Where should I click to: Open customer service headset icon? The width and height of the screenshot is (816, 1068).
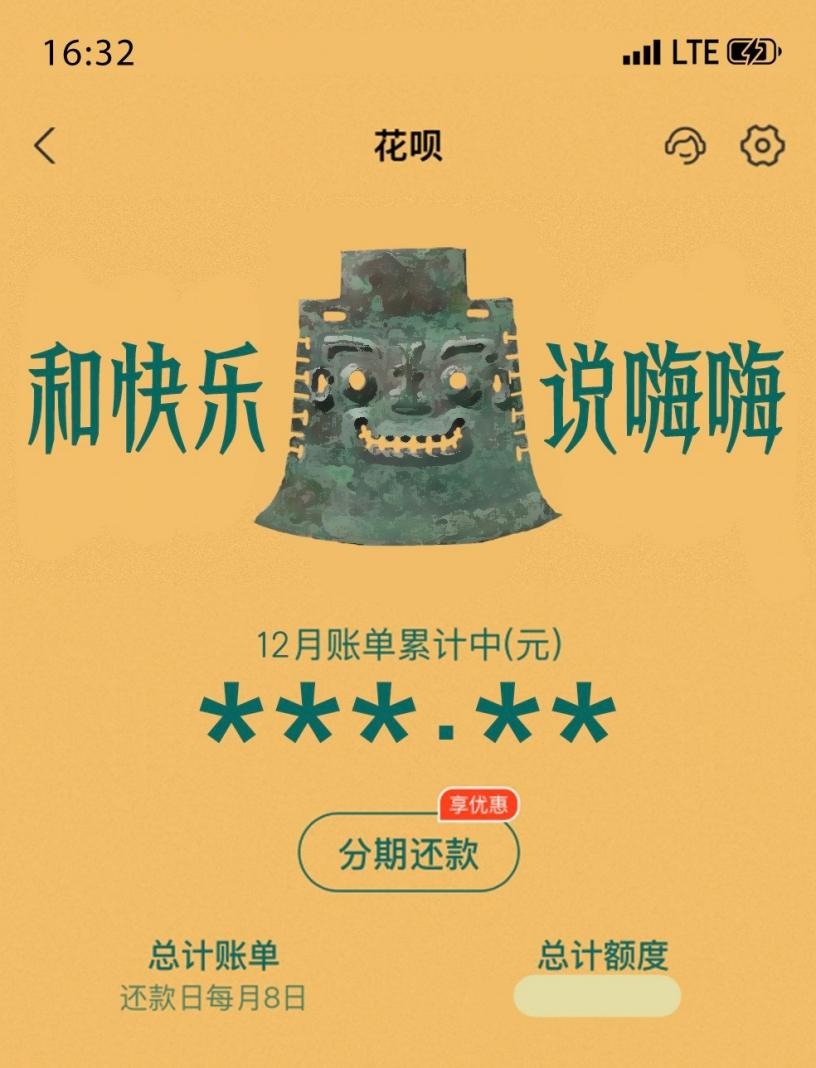tap(685, 146)
